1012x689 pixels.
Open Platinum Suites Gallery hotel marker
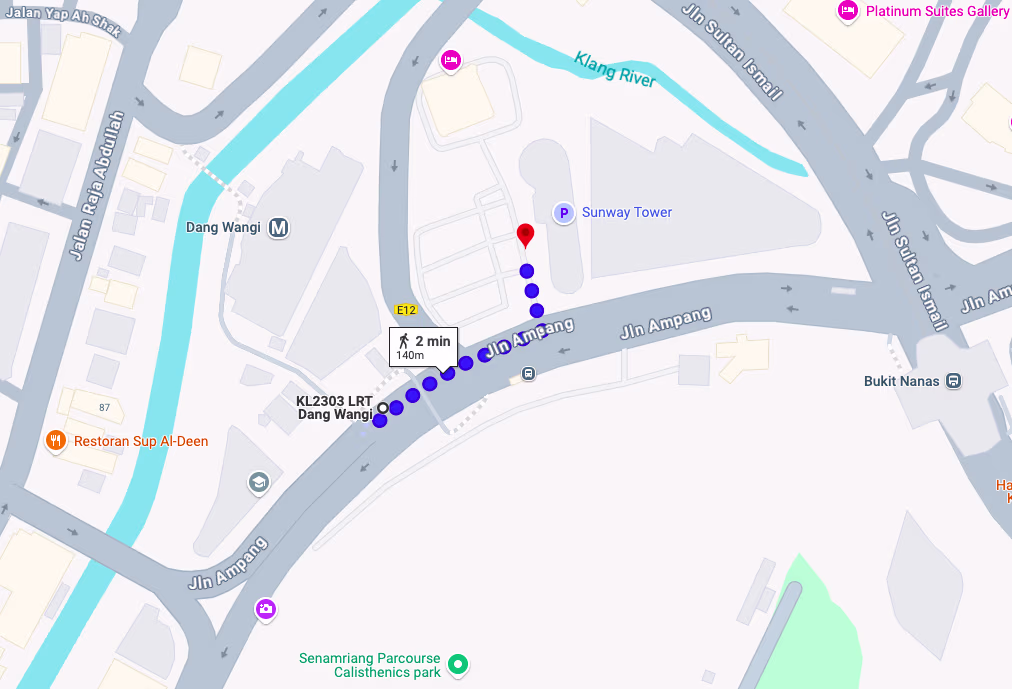[848, 11]
